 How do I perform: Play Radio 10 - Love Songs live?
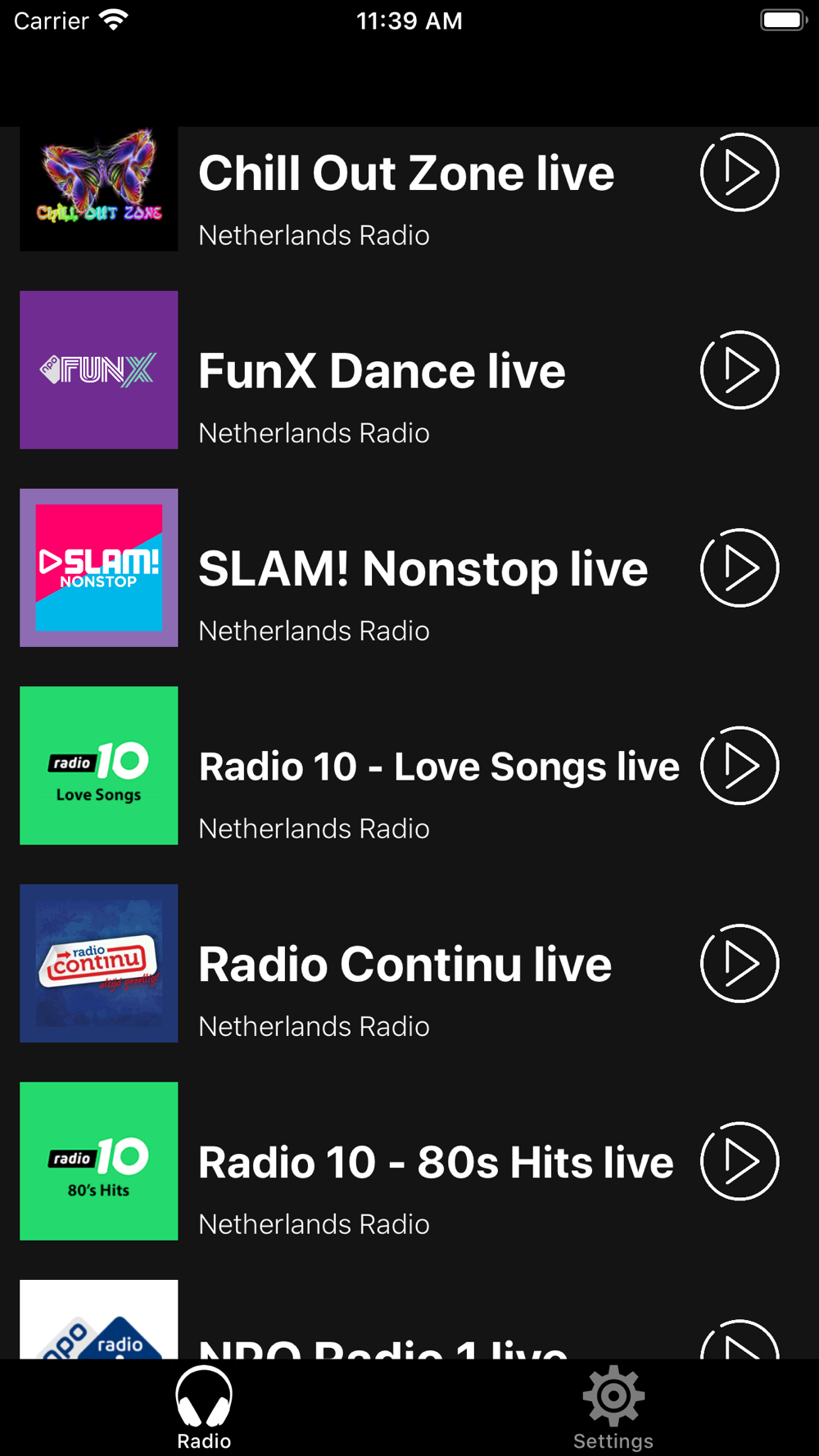(x=740, y=766)
